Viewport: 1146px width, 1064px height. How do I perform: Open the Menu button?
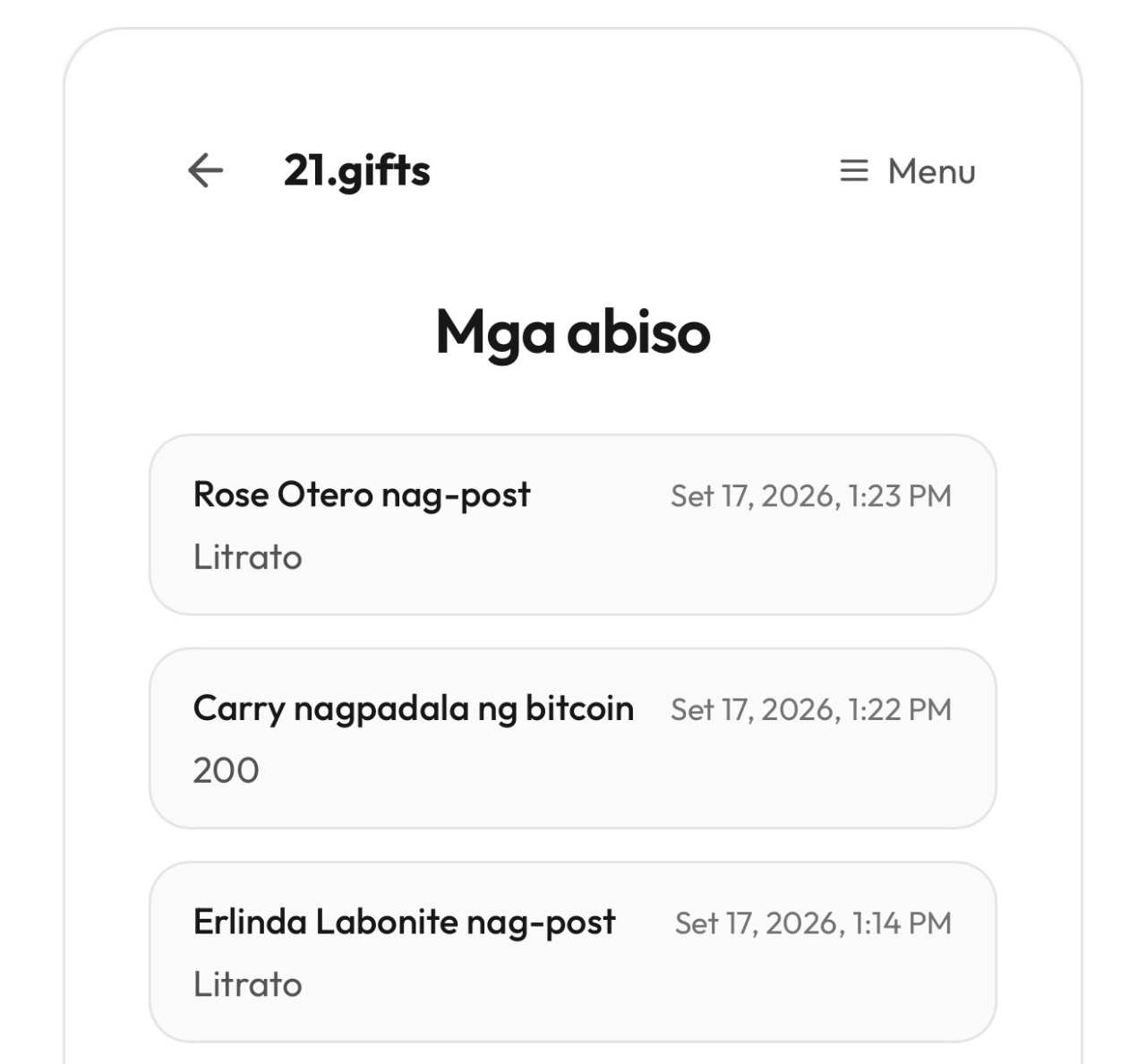[x=907, y=171]
